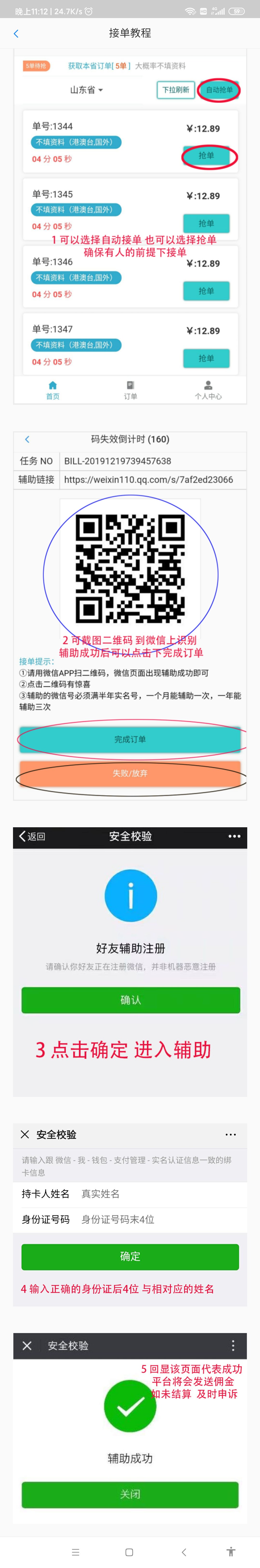Open the system recent apps menu
The width and height of the screenshot is (260, 1568).
pyautogui.click(x=75, y=1552)
